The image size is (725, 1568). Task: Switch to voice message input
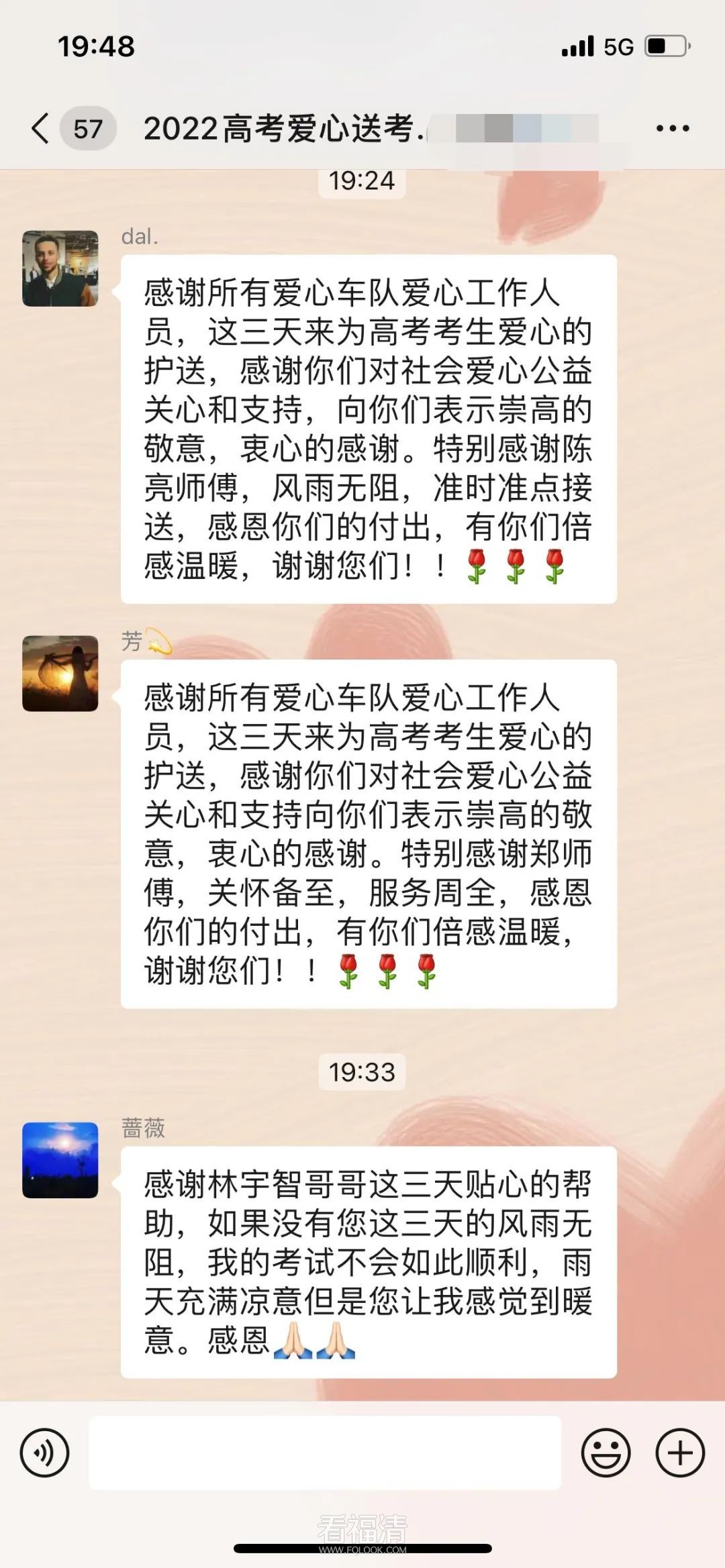pyautogui.click(x=44, y=1453)
